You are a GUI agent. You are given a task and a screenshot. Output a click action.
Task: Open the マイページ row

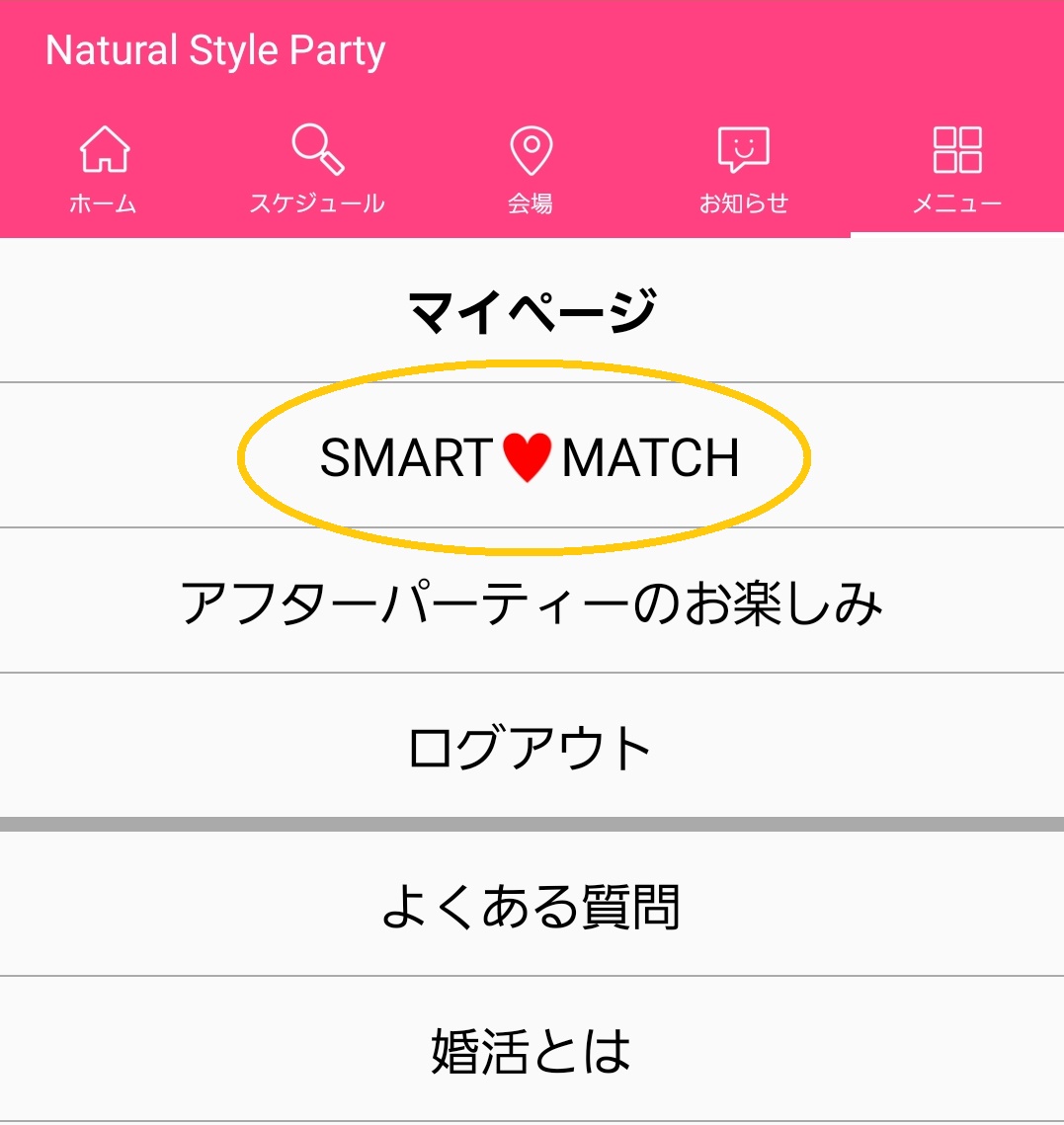click(532, 310)
